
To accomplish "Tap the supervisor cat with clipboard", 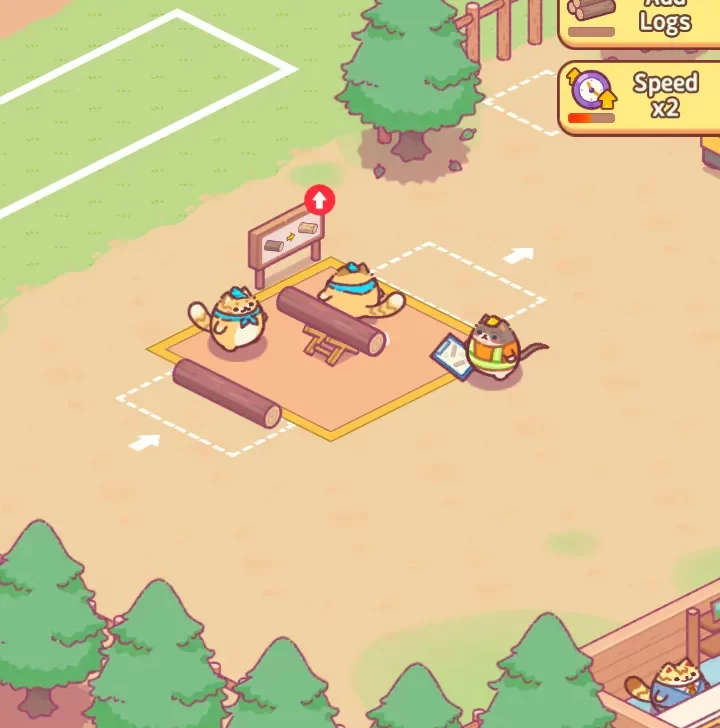I will click(492, 351).
